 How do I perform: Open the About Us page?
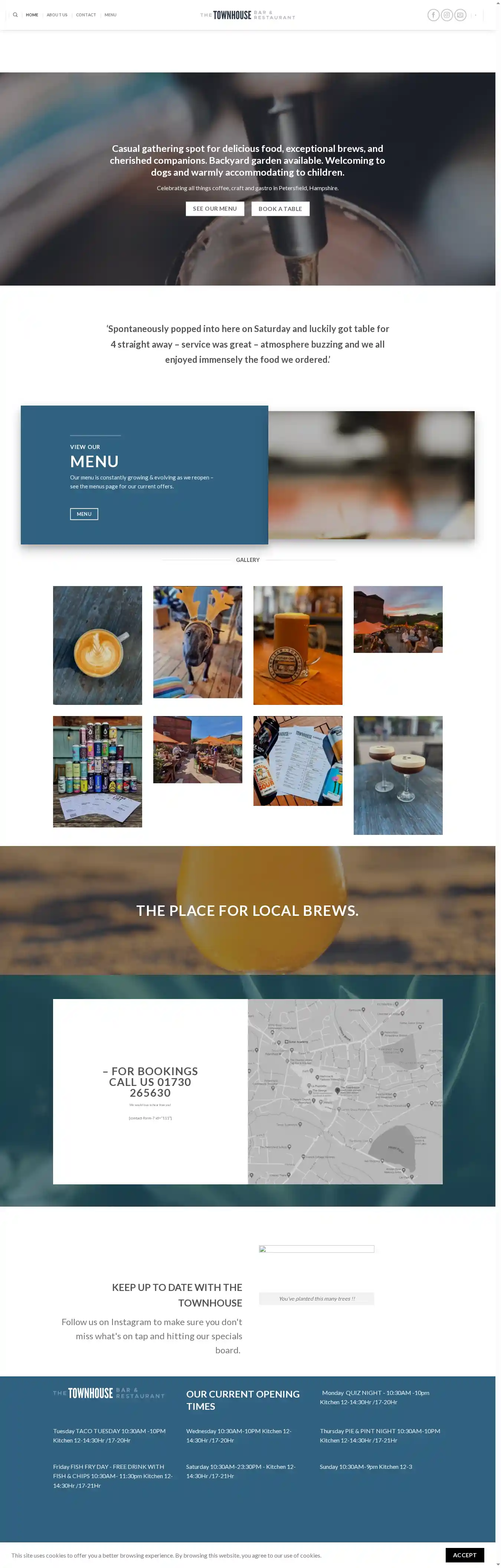(57, 14)
